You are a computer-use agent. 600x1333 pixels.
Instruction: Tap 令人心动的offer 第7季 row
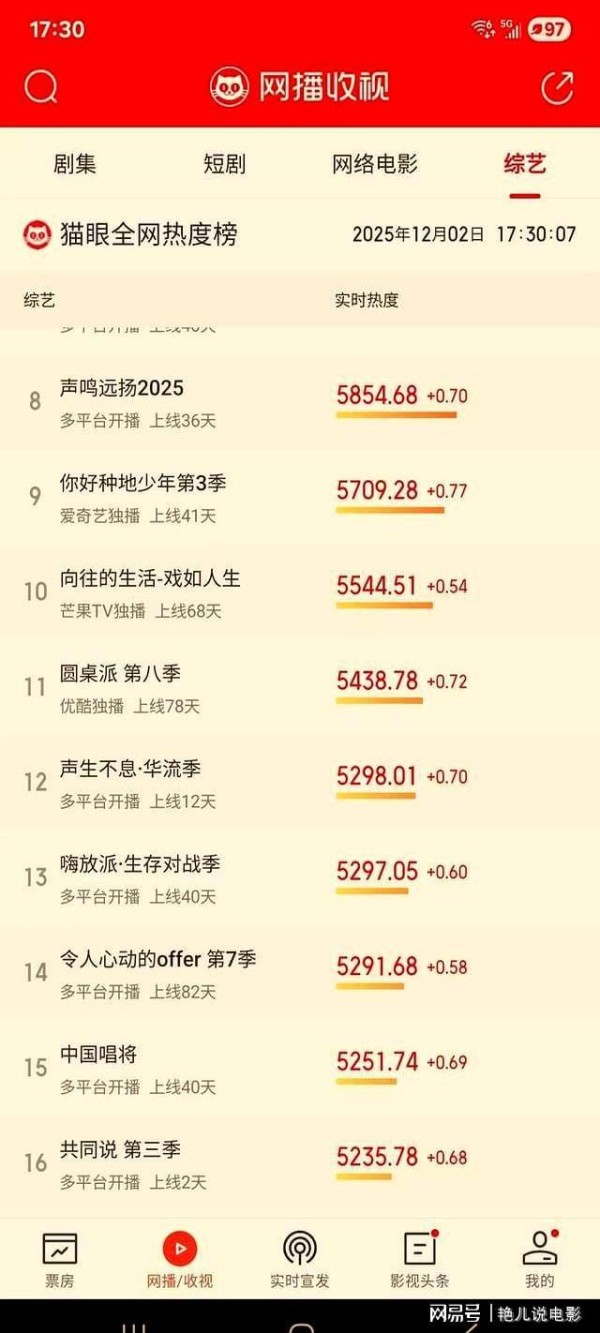click(x=158, y=960)
